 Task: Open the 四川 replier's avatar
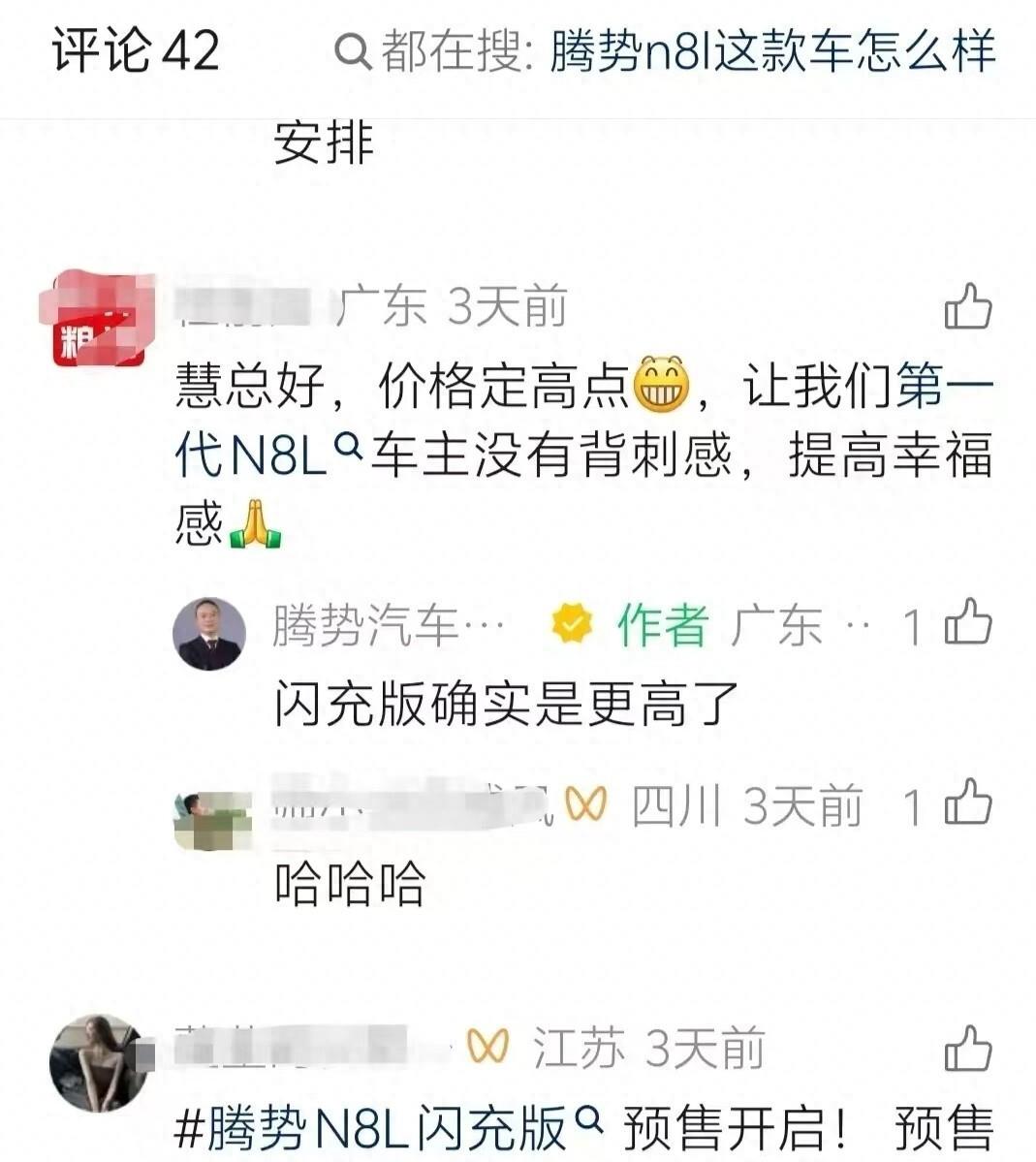[x=212, y=820]
